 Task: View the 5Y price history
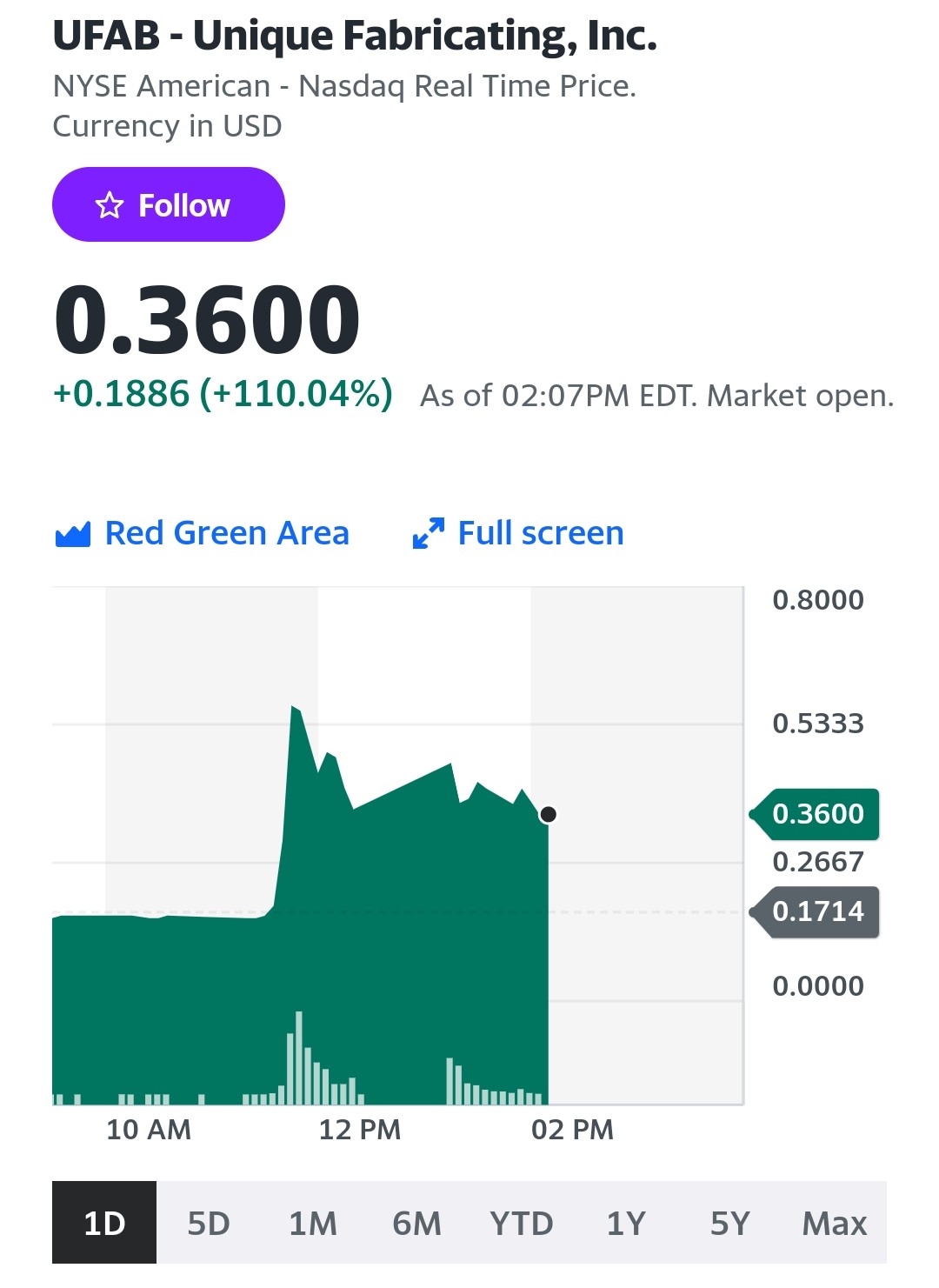pos(730,1222)
